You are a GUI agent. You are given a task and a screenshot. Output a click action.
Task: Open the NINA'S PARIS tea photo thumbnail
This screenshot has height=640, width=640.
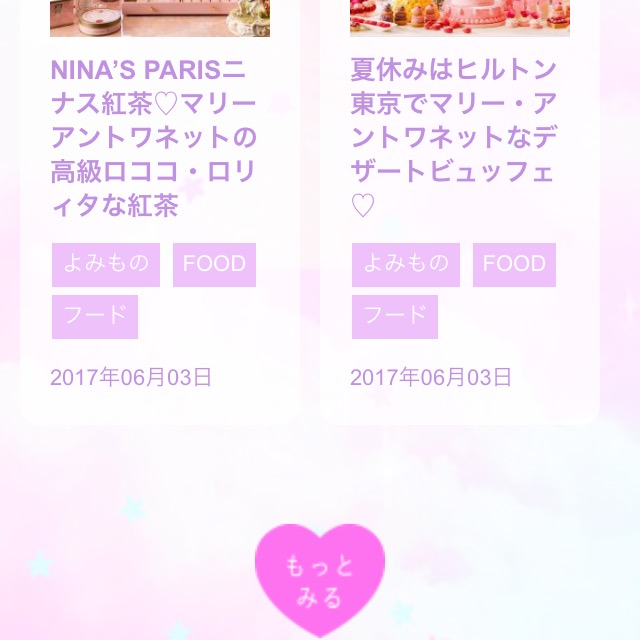160,17
